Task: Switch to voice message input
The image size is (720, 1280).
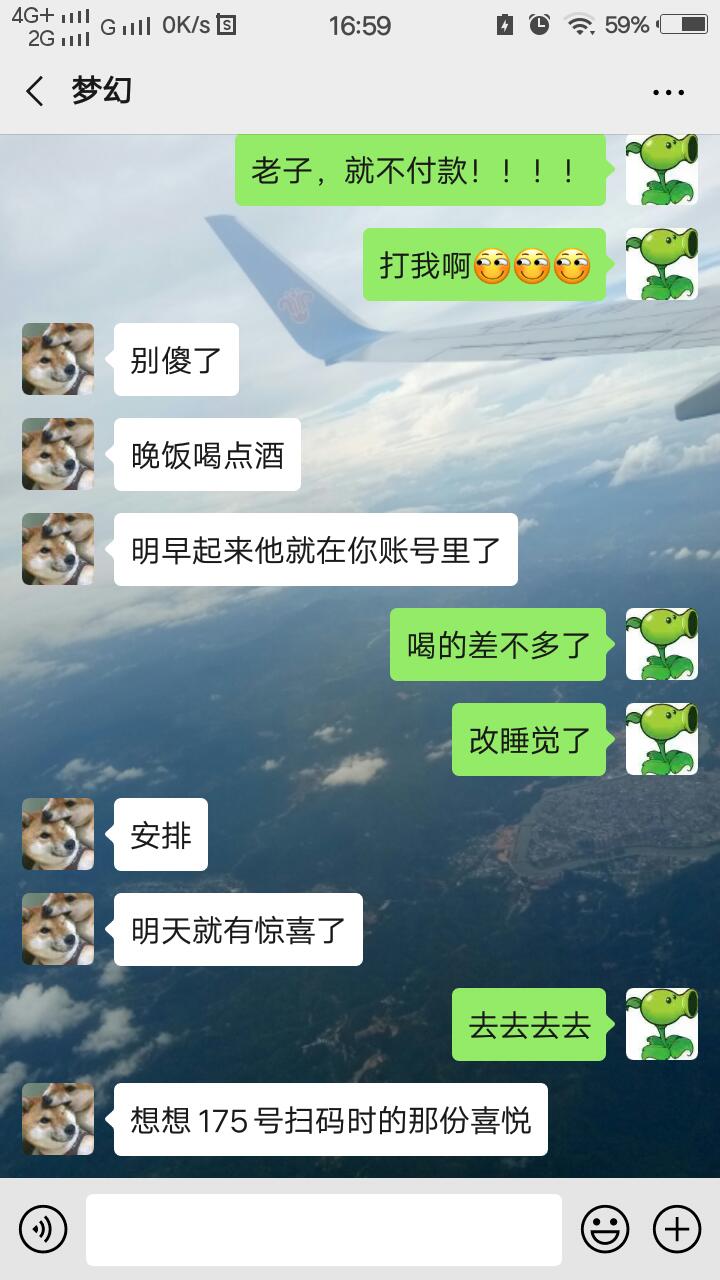Action: pyautogui.click(x=43, y=1229)
